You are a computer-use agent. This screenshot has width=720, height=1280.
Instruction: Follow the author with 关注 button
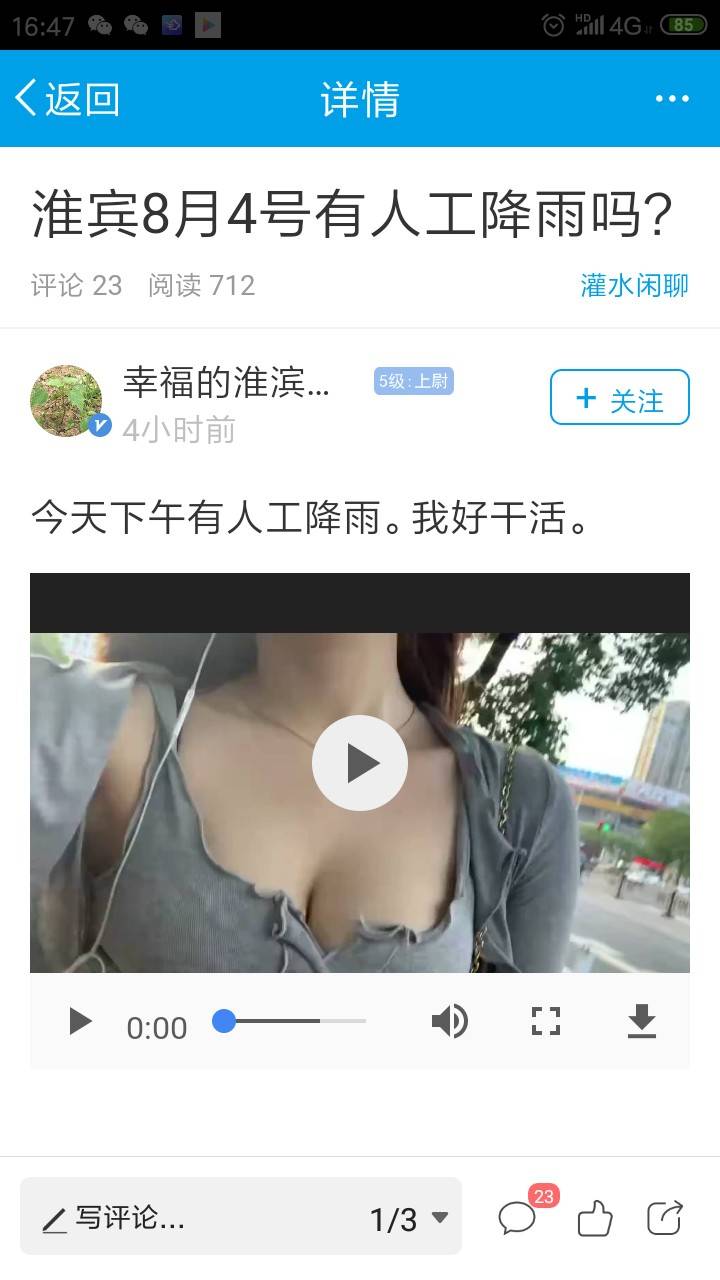click(619, 398)
